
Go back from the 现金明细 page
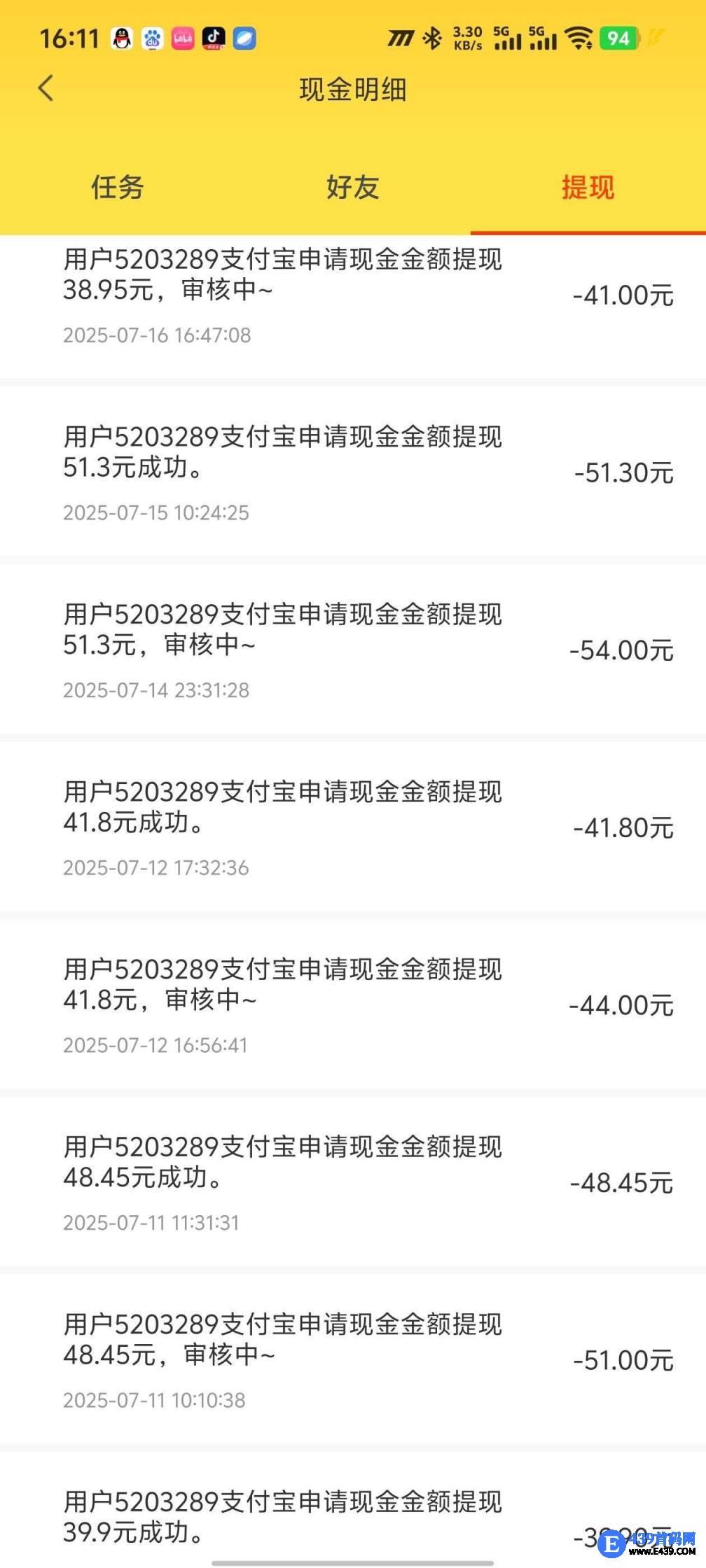[46, 89]
